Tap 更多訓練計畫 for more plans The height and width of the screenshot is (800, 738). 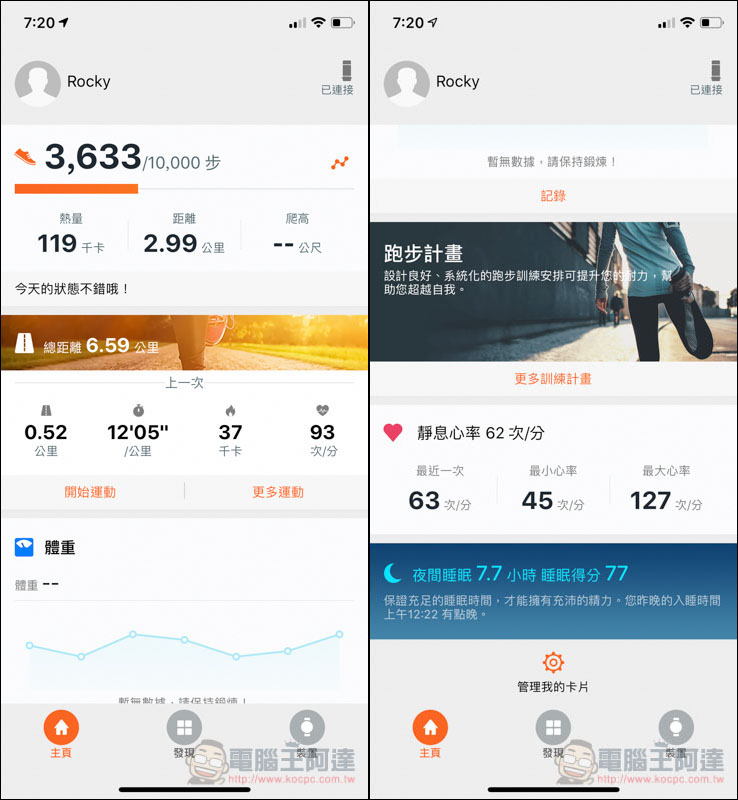pos(553,379)
